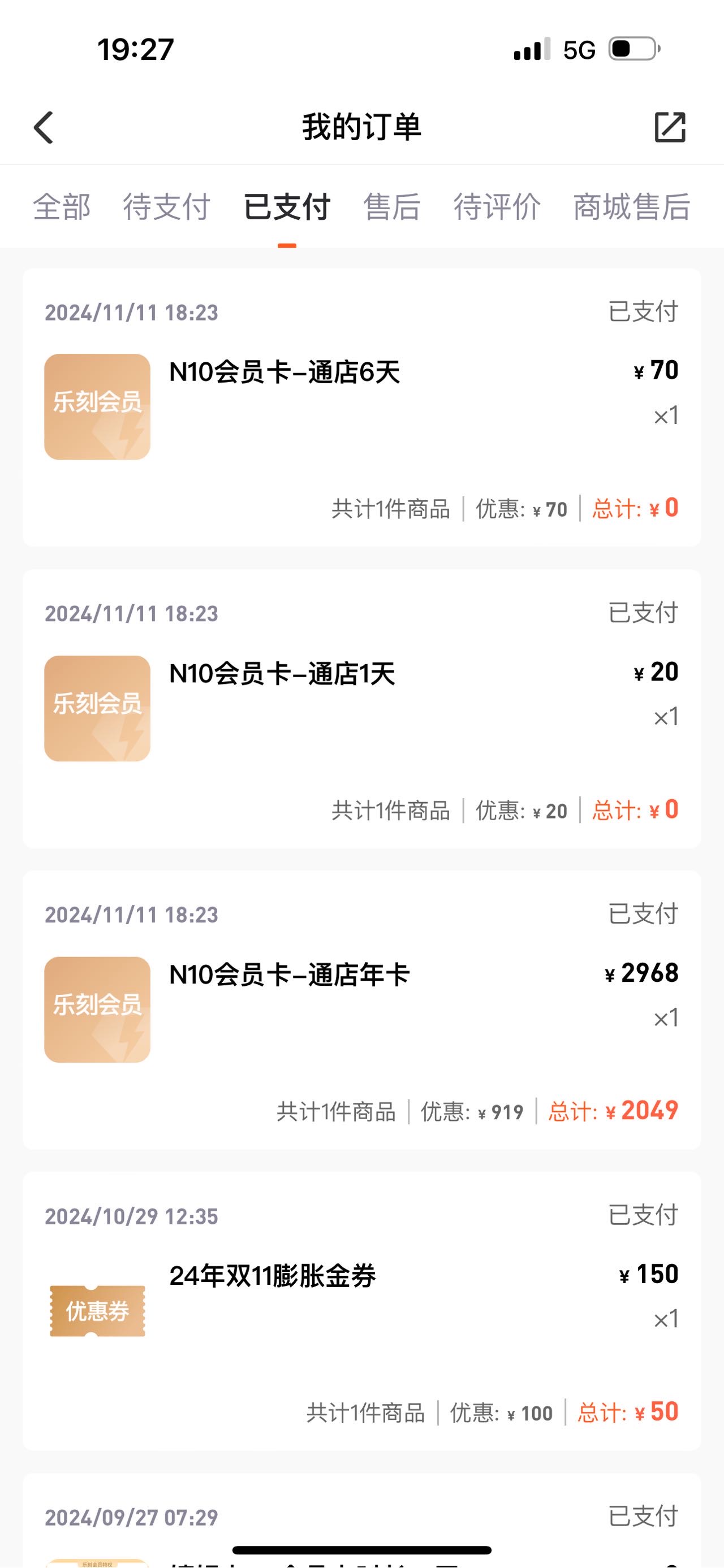Go back from My Orders
The height and width of the screenshot is (1568, 724).
[43, 127]
